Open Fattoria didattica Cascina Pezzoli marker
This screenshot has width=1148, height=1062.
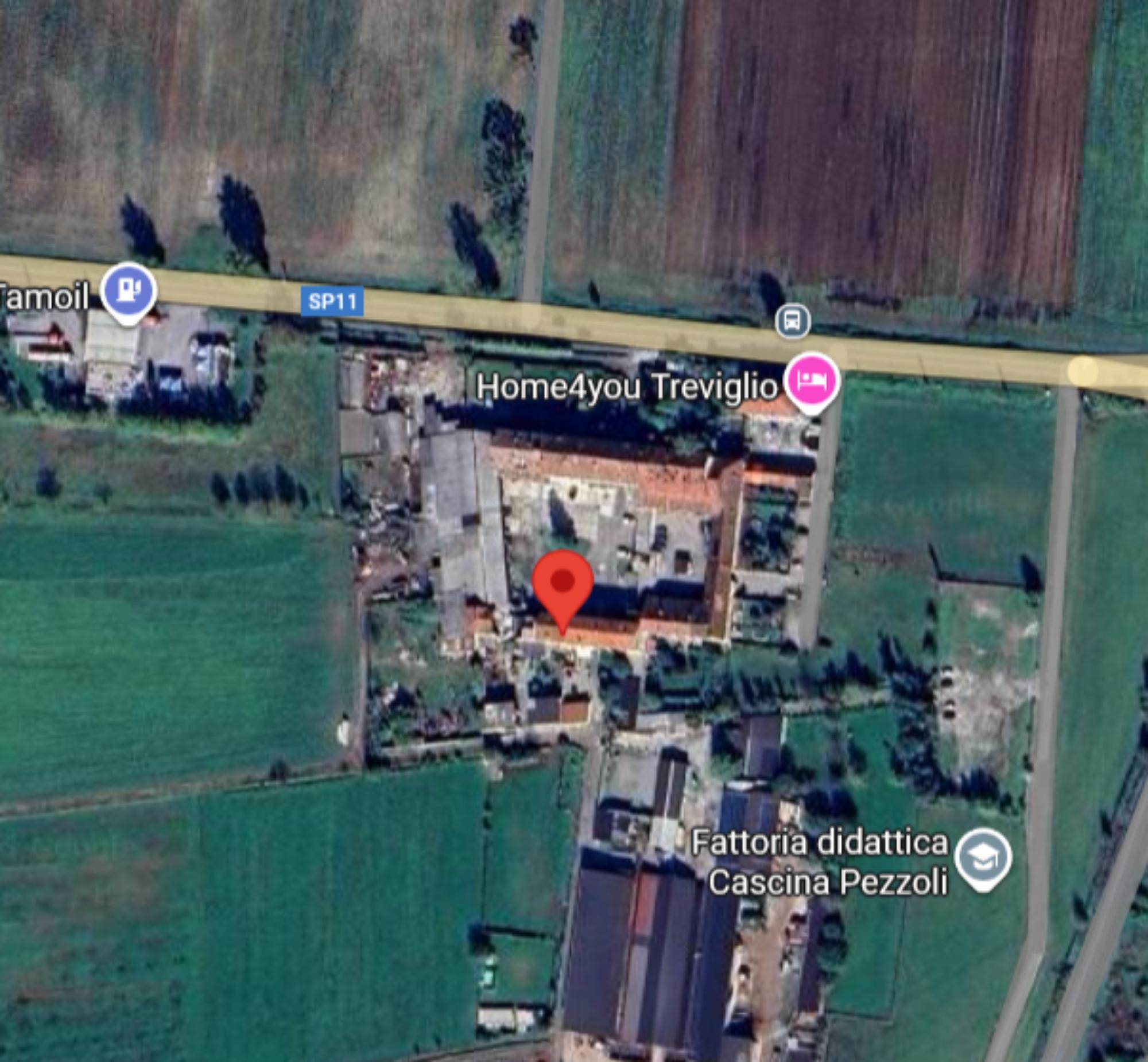[x=983, y=857]
